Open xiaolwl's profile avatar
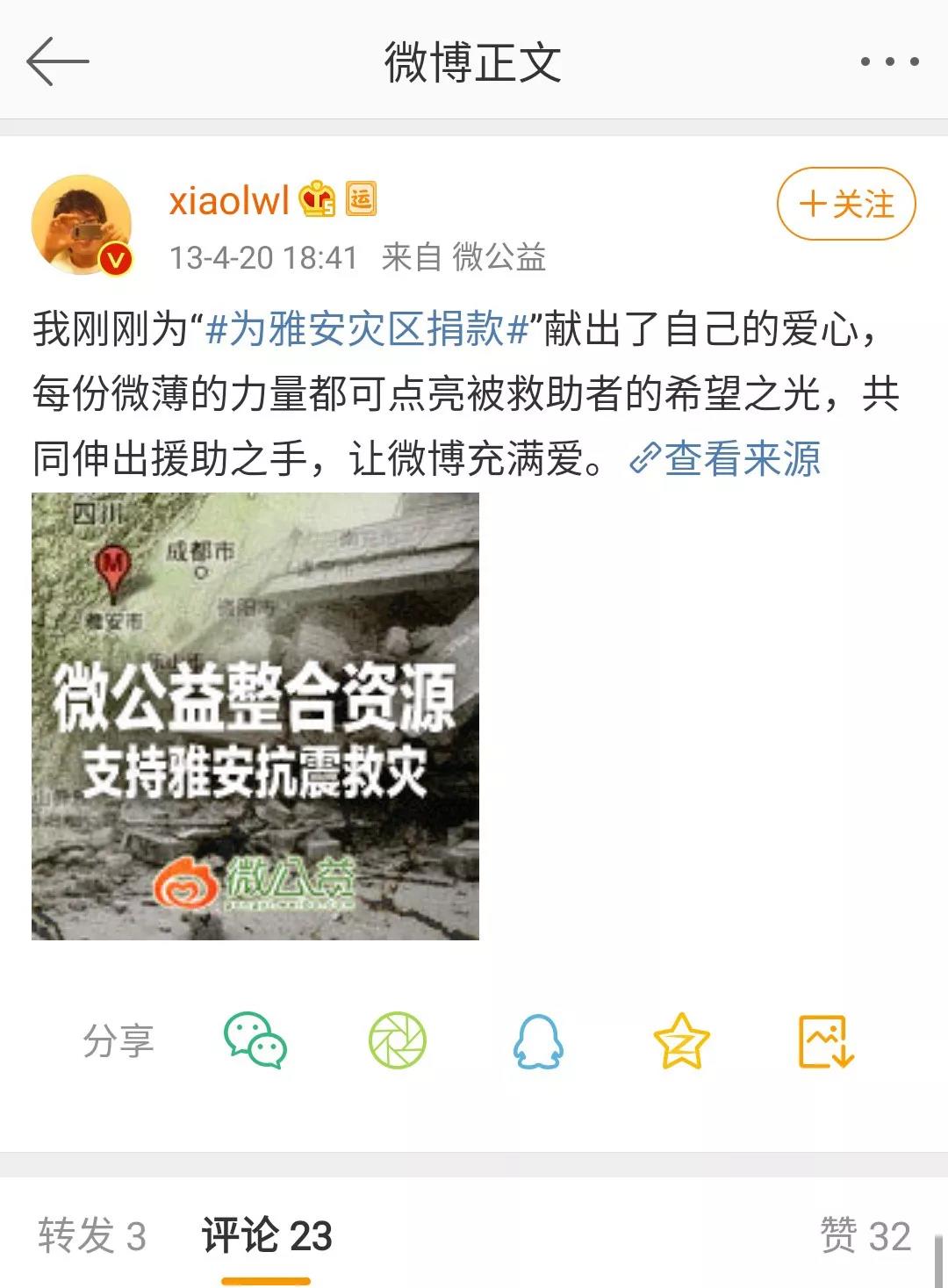Viewport: 948px width, 1288px height. tap(82, 226)
